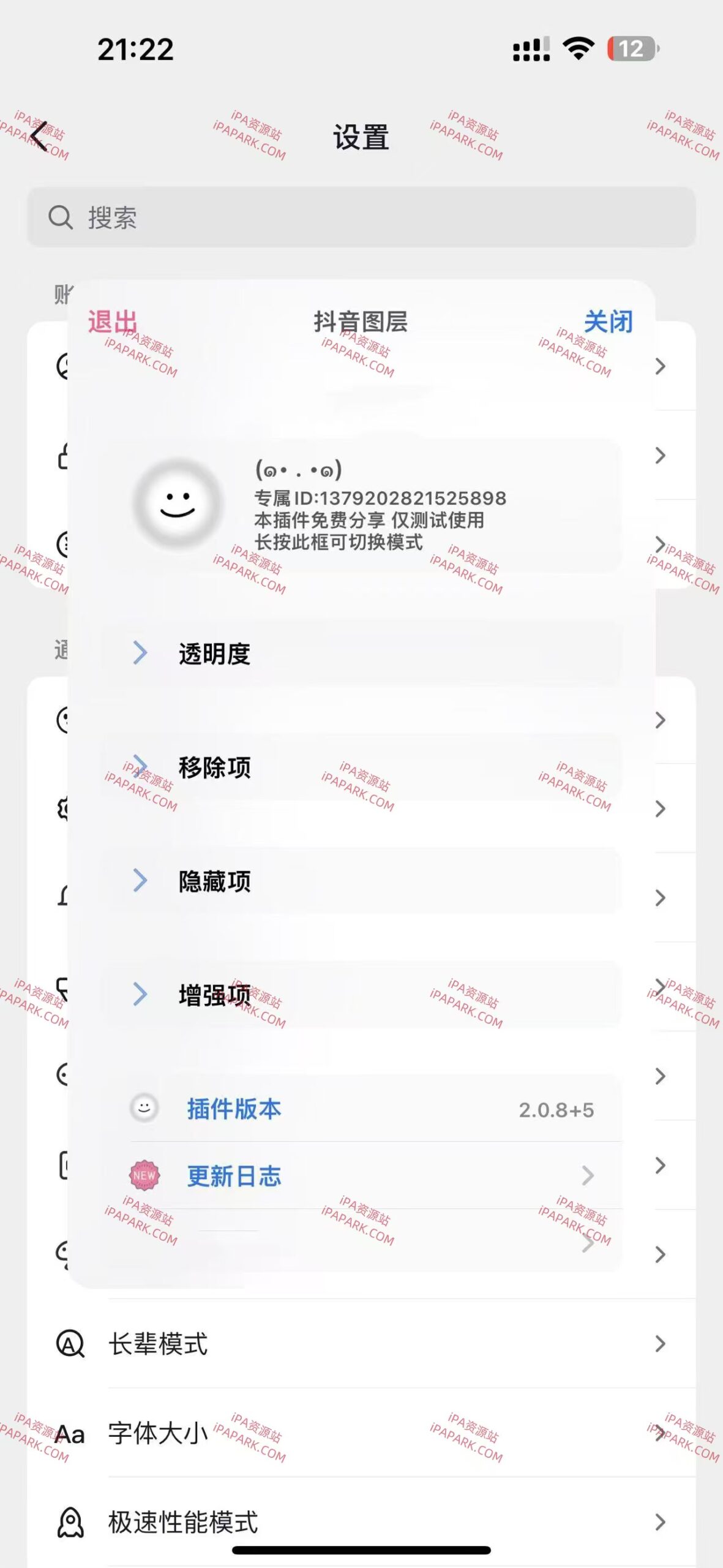
Task: Expand the 隐藏项 section
Action: [x=214, y=882]
